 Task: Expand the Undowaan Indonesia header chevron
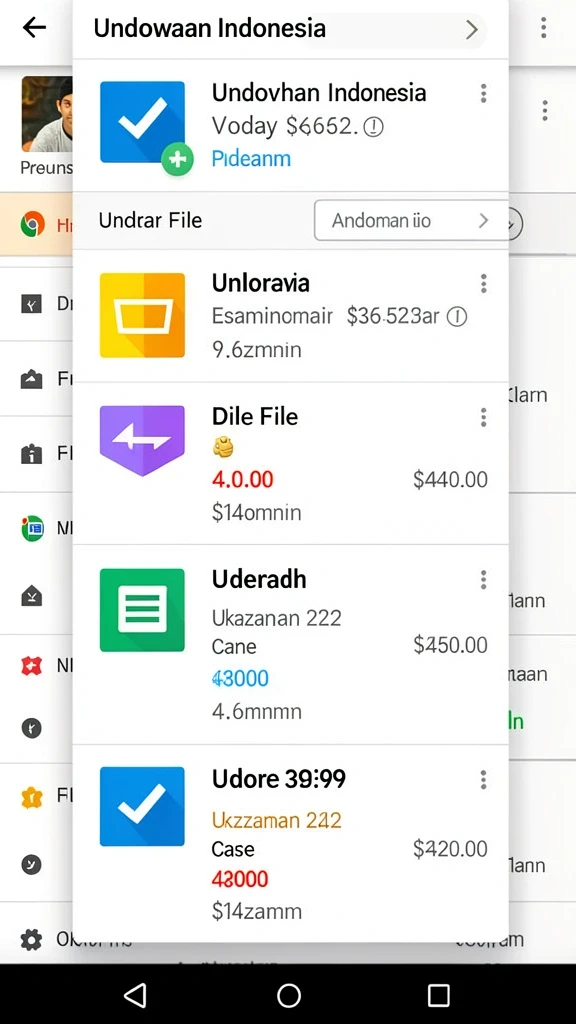click(472, 29)
